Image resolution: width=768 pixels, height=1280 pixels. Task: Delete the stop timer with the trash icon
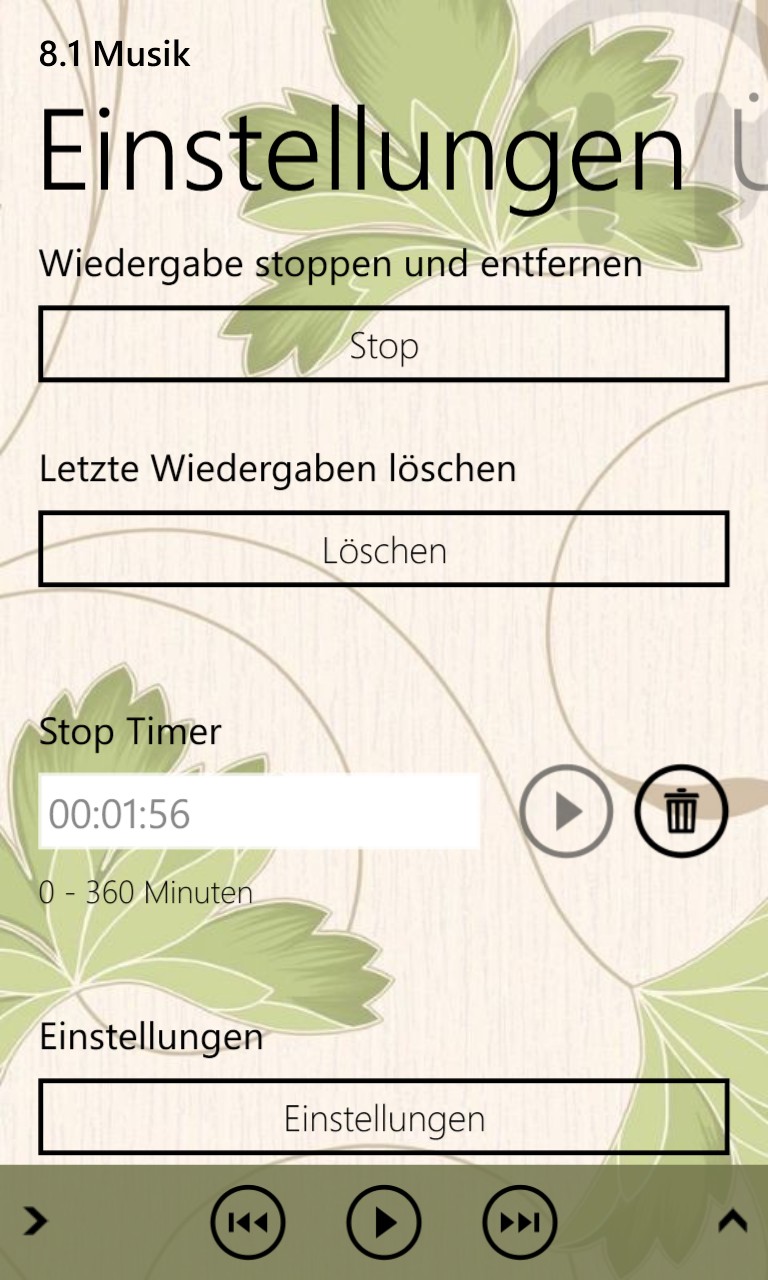pos(681,811)
